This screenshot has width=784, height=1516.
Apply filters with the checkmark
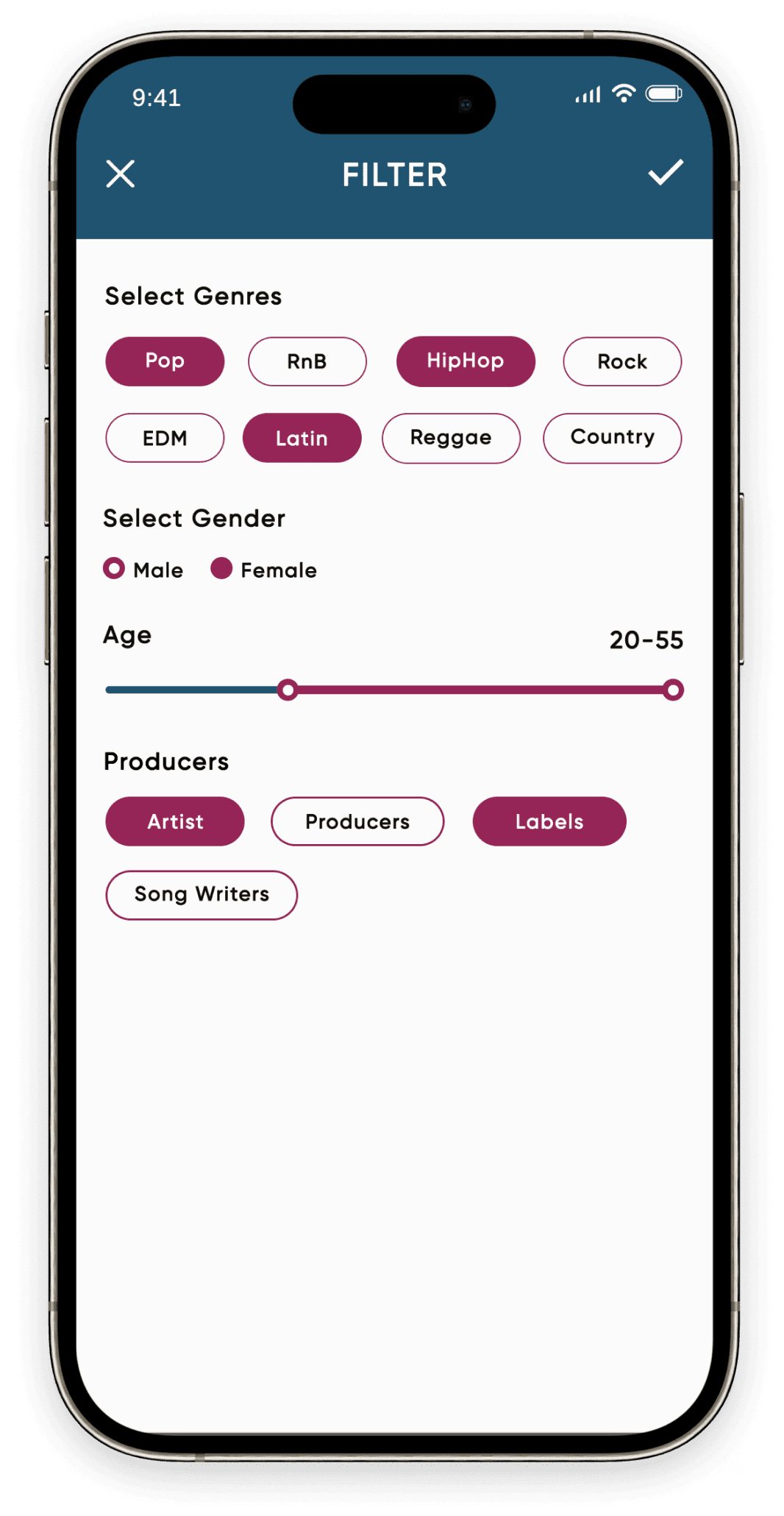click(x=666, y=173)
